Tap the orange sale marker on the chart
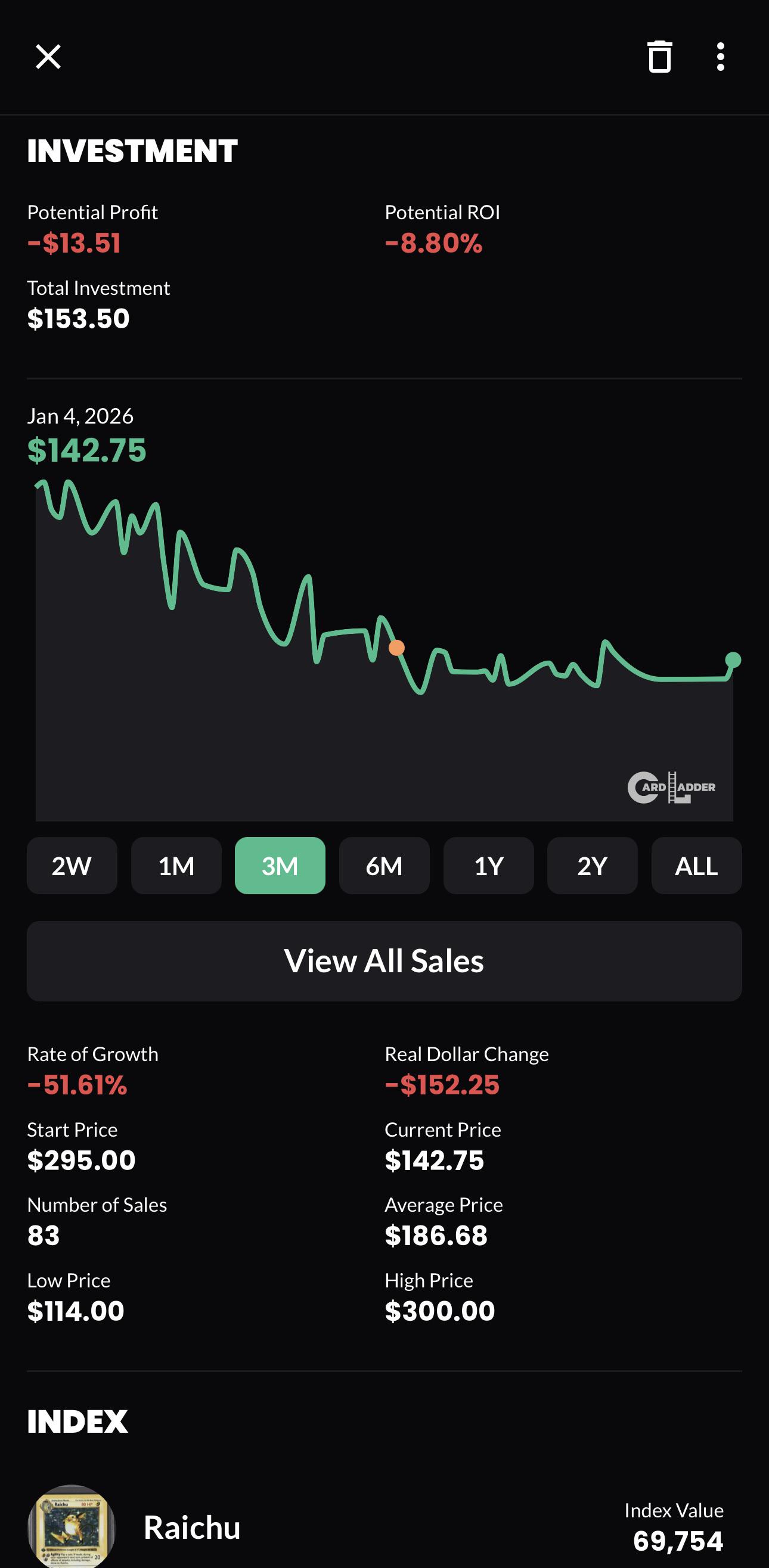Screen dimensions: 769x1568 396,649
